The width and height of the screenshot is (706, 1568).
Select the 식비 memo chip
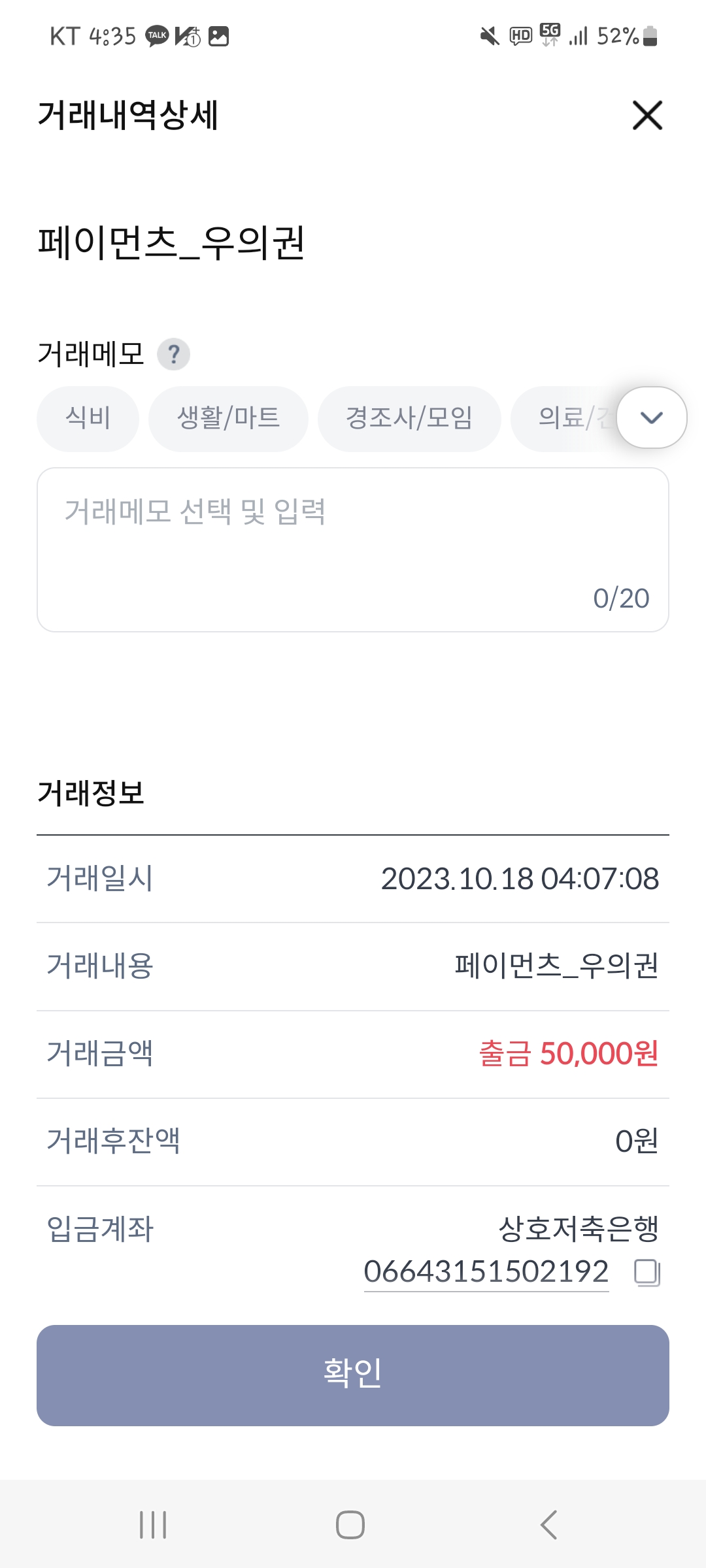click(x=88, y=418)
